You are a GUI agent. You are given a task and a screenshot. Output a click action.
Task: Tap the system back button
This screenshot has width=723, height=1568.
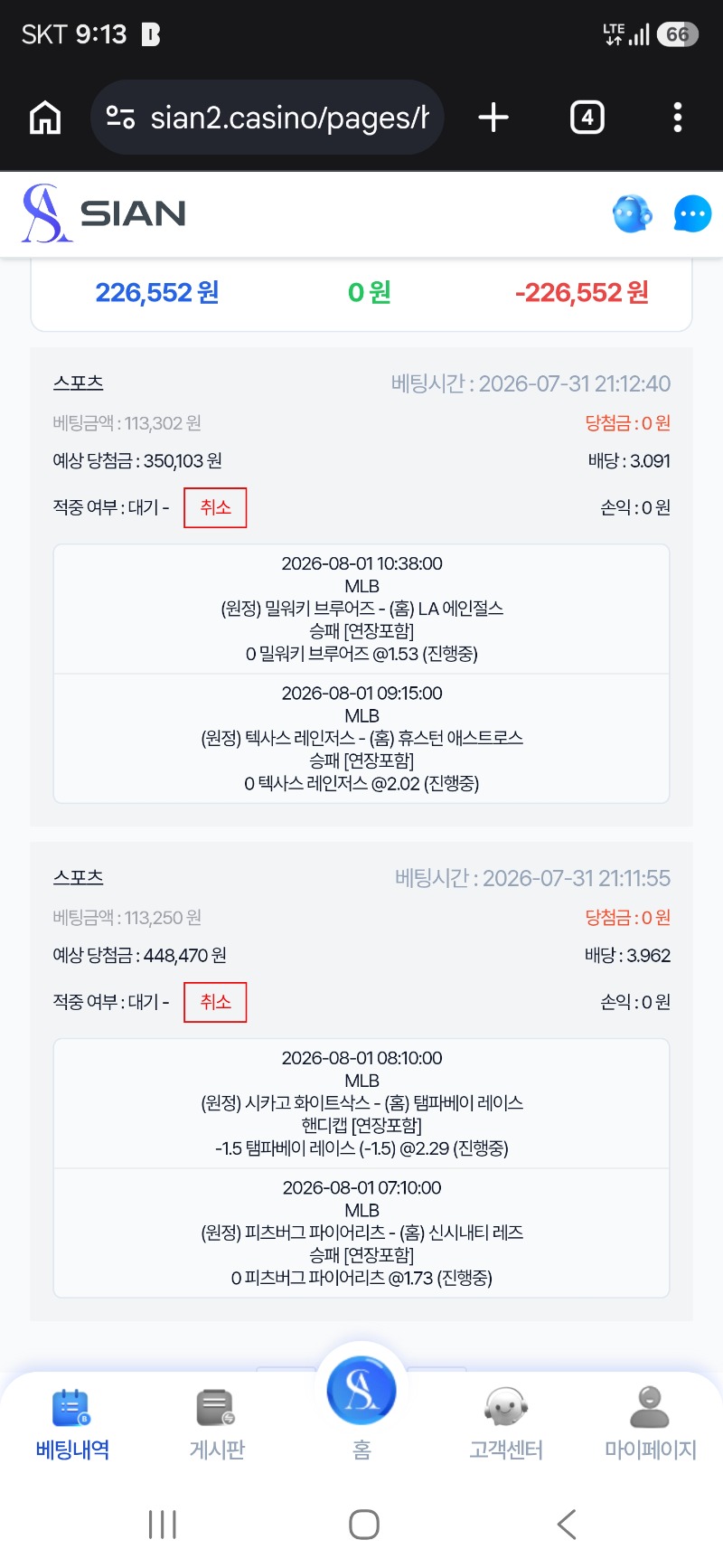click(567, 1525)
